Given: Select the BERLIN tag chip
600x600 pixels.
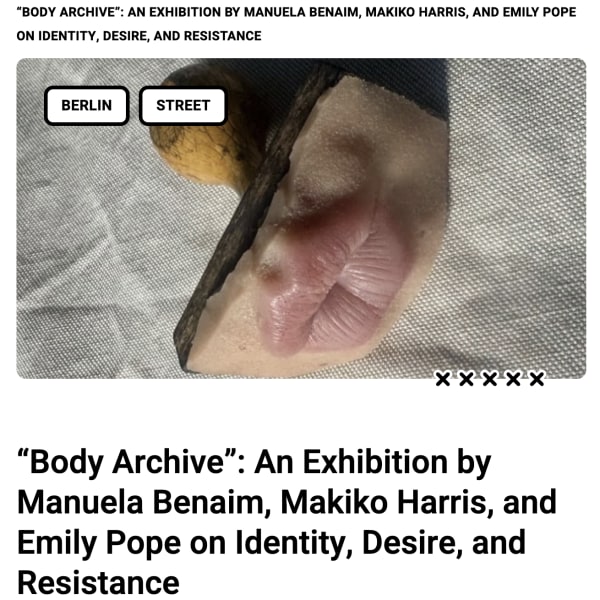Looking at the screenshot, I should pos(87,105).
